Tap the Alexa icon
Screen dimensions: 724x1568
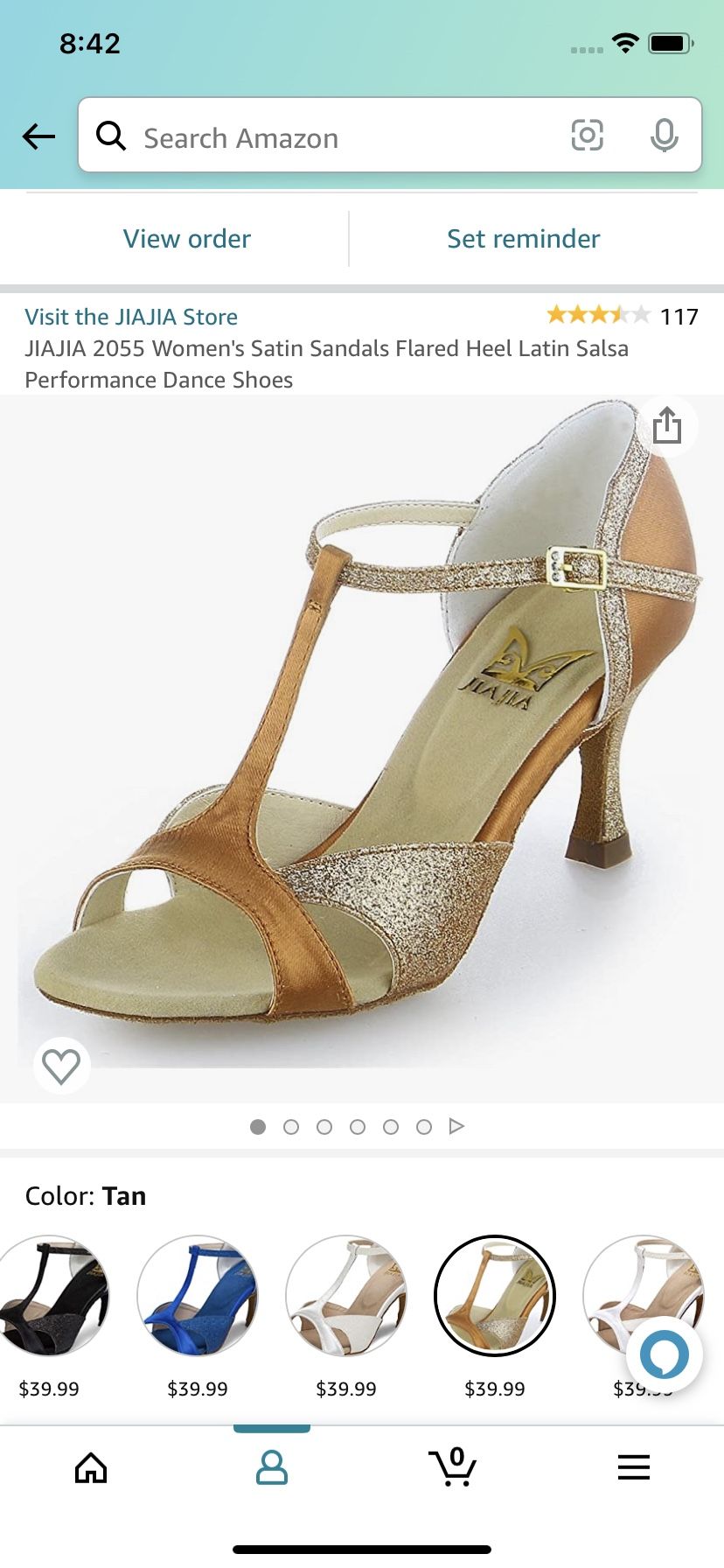665,1354
